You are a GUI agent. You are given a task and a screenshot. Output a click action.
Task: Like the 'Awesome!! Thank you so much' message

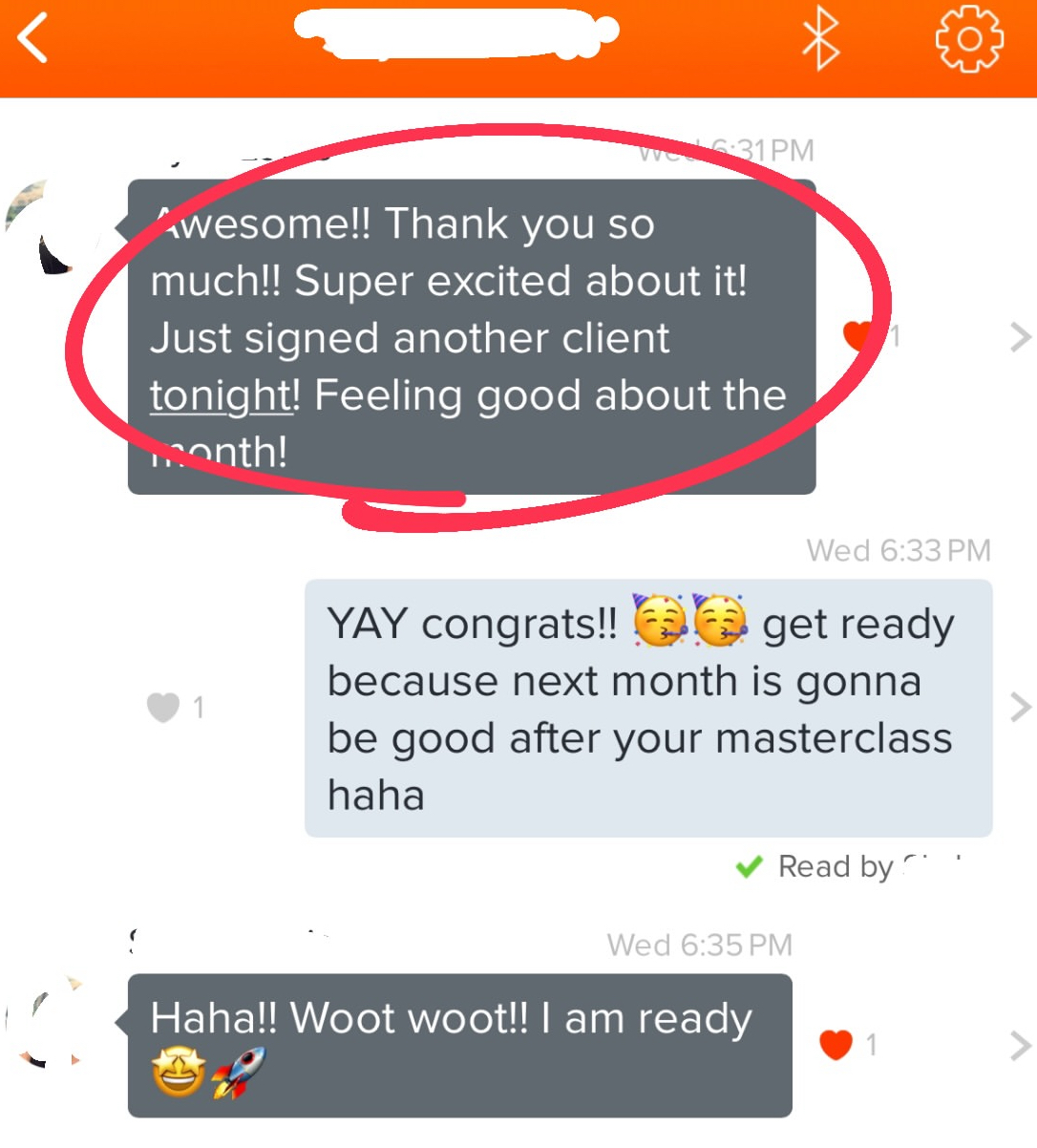tap(857, 335)
